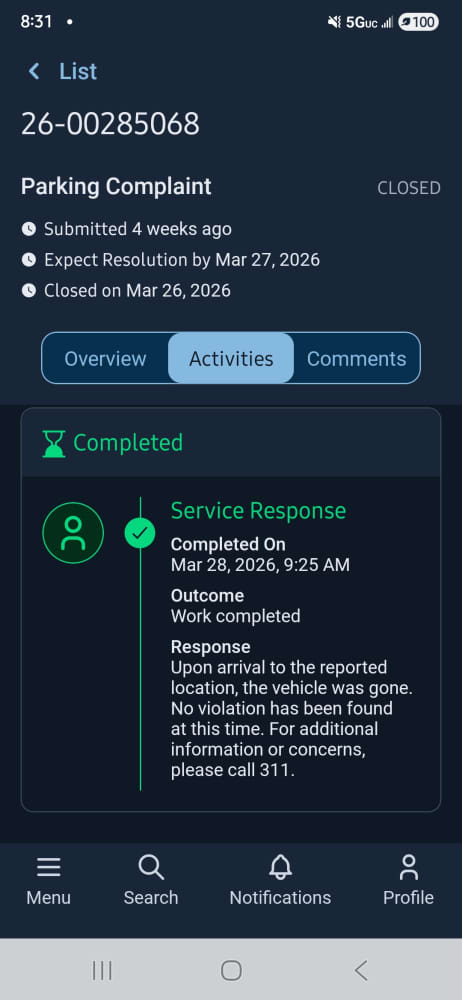This screenshot has height=1000, width=462.
Task: Go back to the List
Action: click(x=62, y=71)
